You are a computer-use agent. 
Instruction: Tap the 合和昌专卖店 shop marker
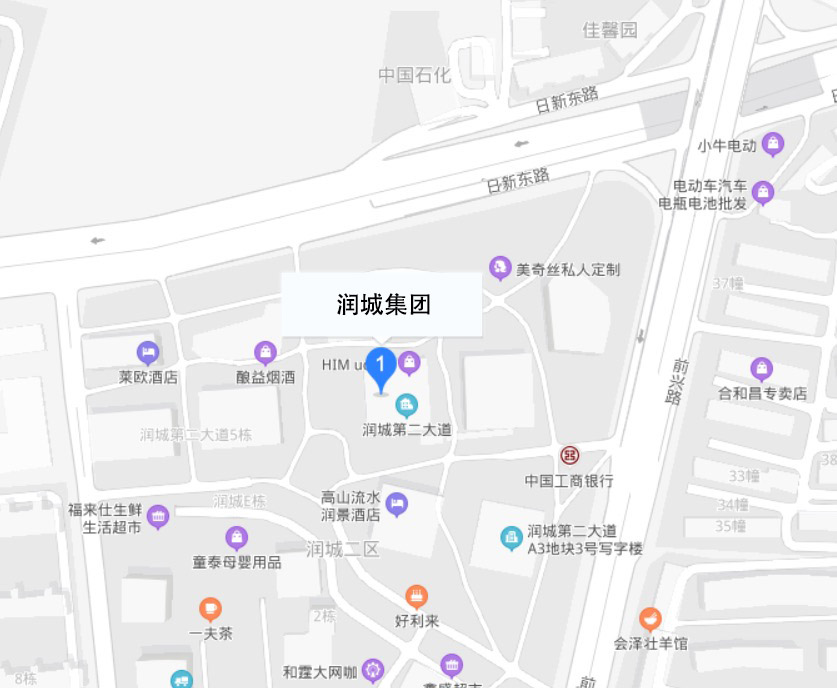coord(762,369)
